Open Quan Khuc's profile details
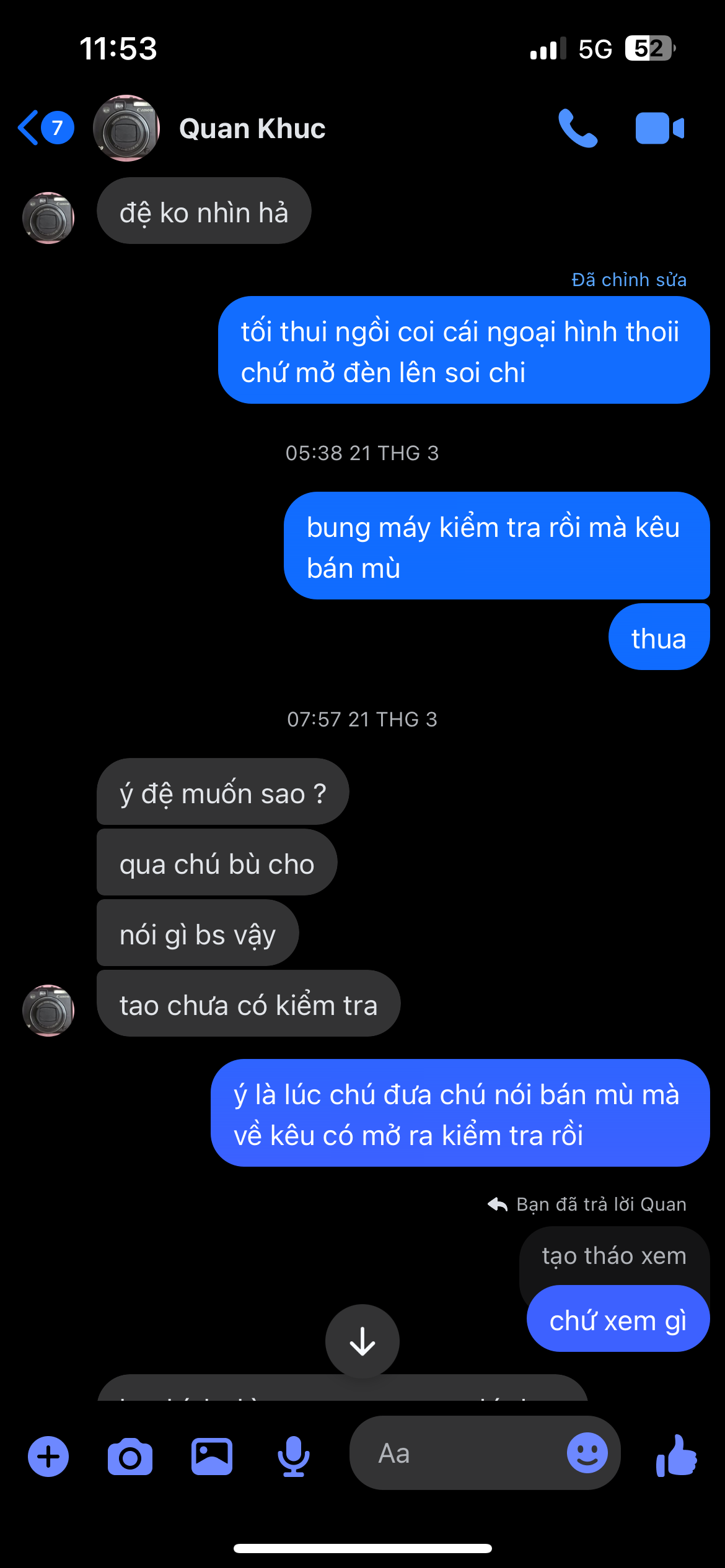The image size is (725, 1568). (x=252, y=129)
